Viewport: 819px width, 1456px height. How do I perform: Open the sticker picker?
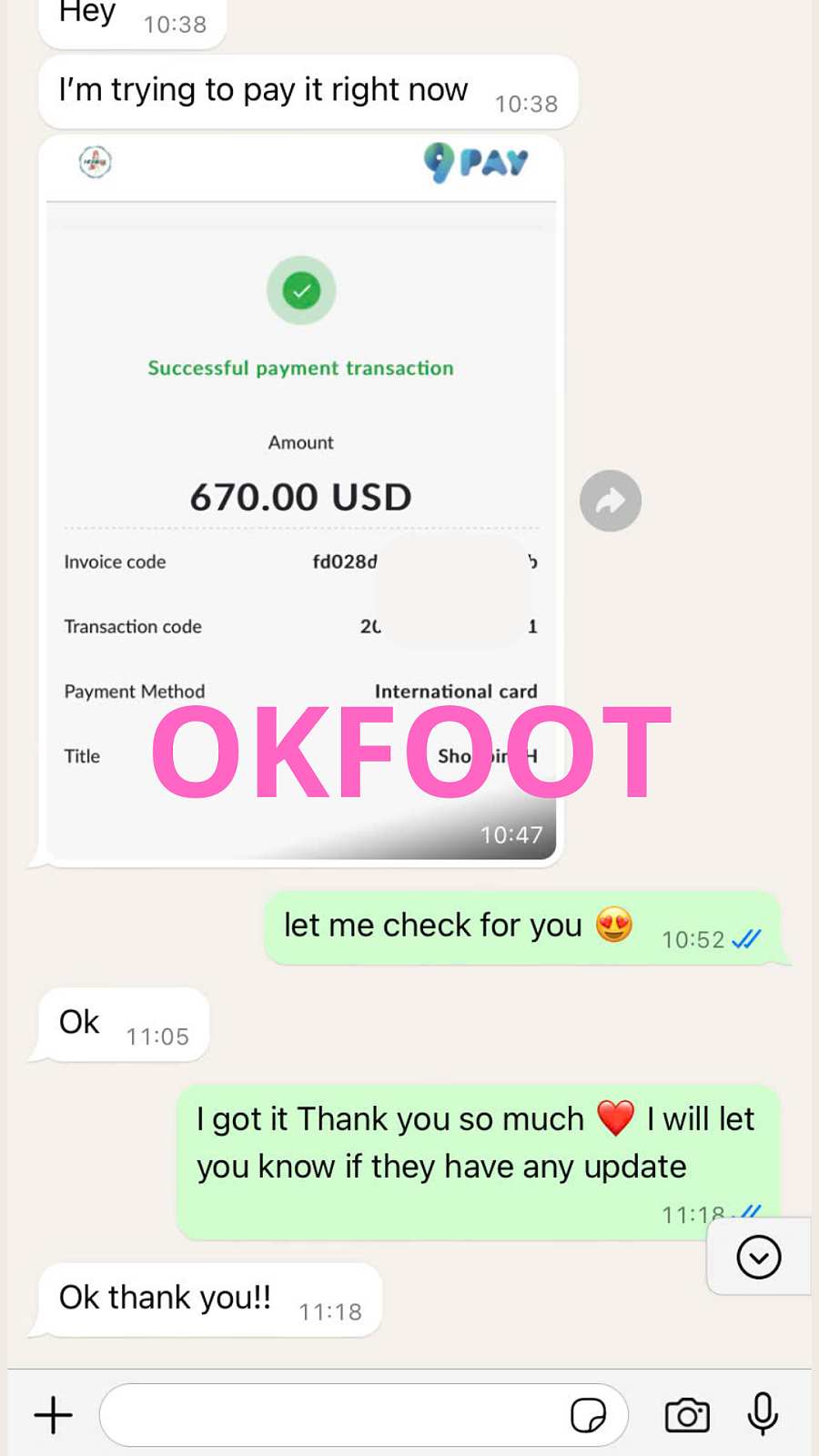[588, 1415]
